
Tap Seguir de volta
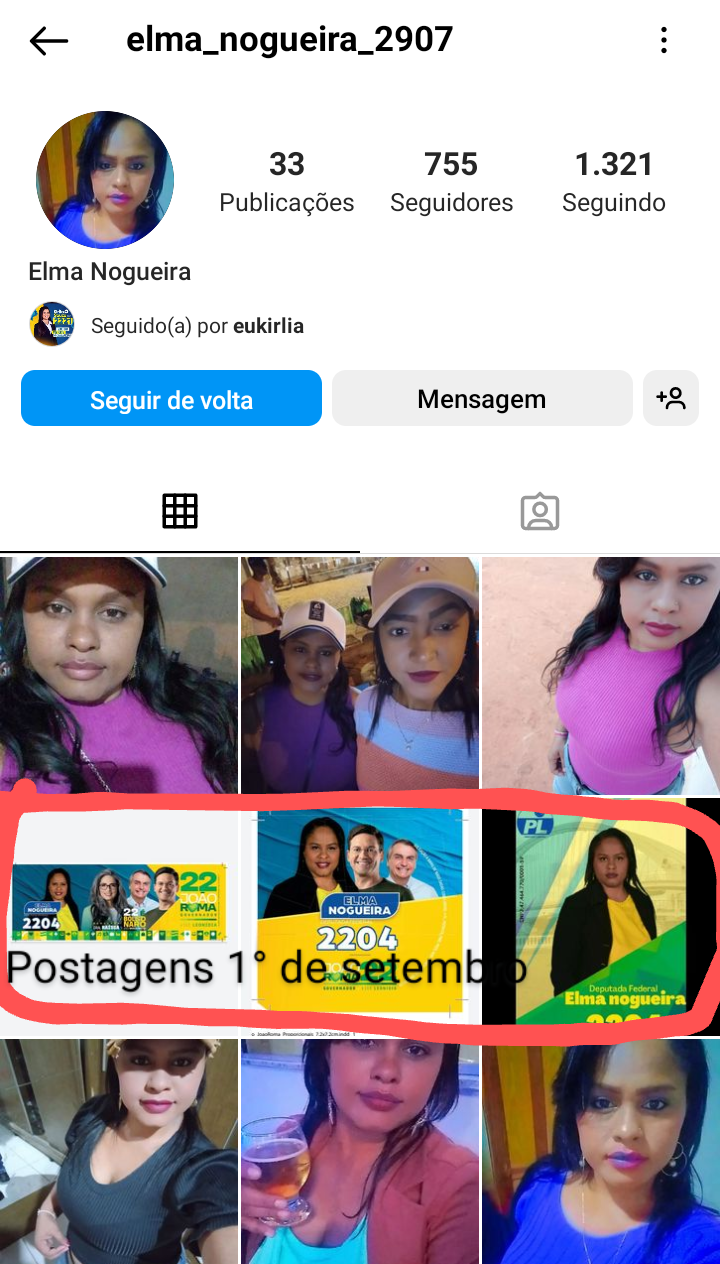[171, 399]
